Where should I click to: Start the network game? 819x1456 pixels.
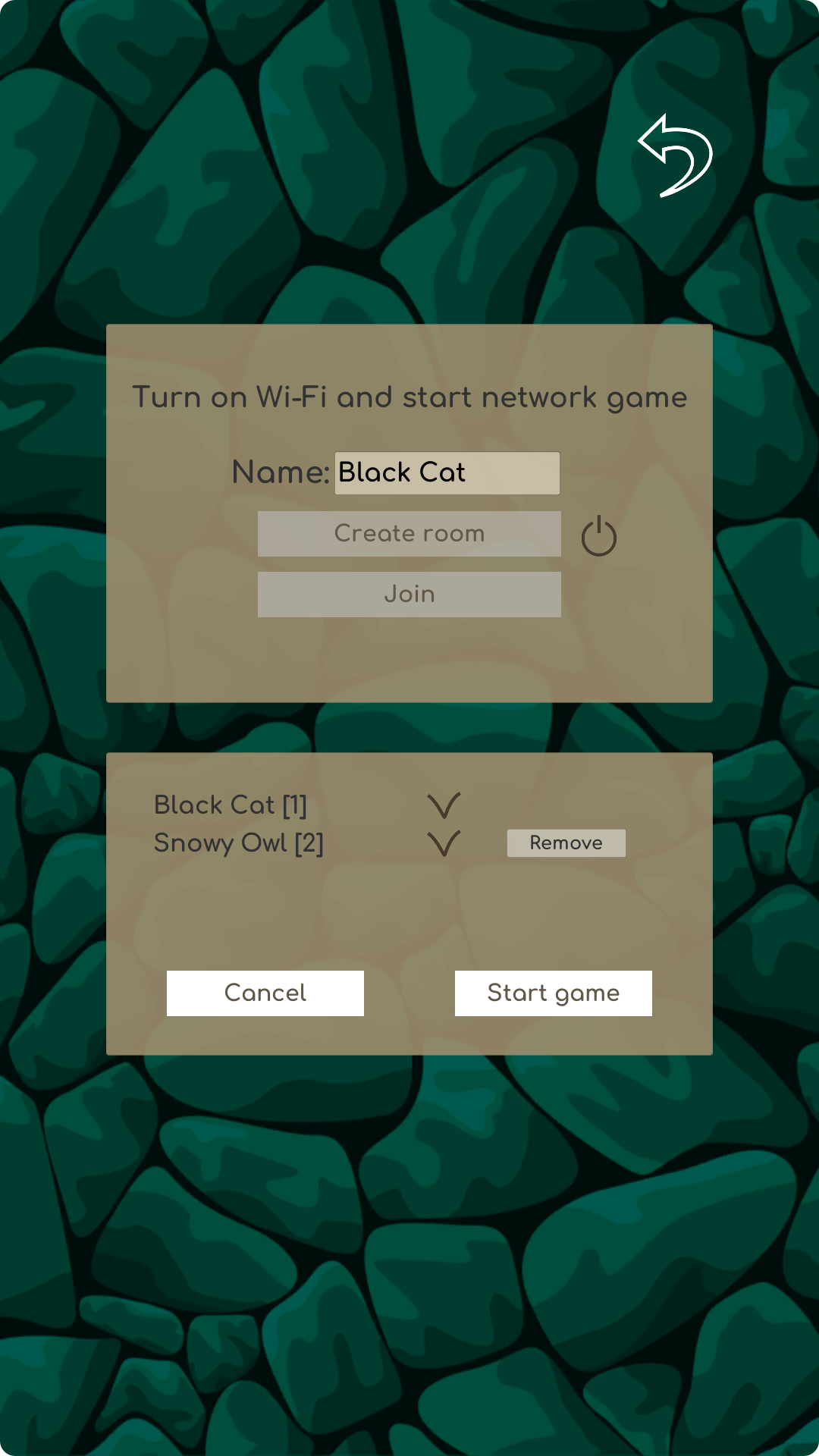pyautogui.click(x=553, y=993)
